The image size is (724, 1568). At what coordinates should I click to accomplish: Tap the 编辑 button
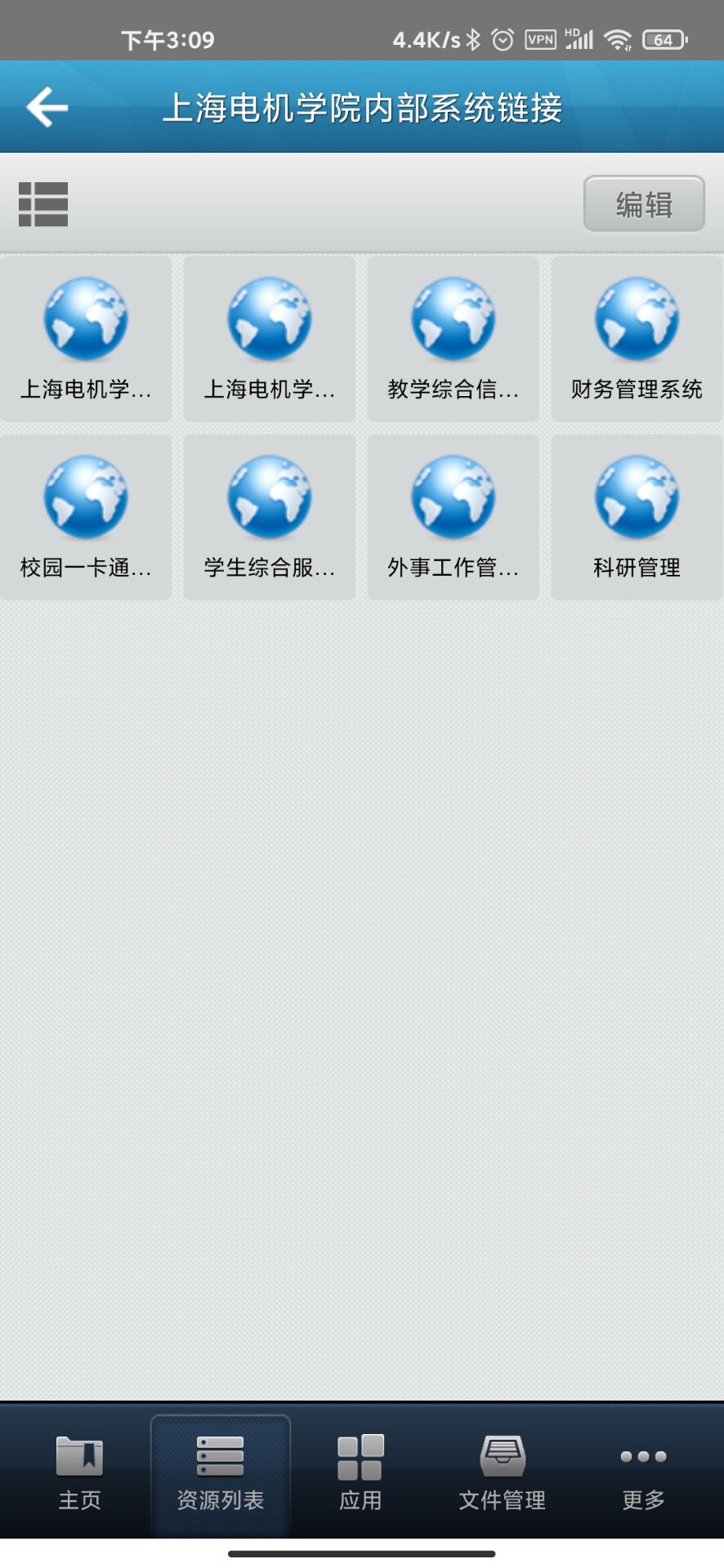click(643, 204)
